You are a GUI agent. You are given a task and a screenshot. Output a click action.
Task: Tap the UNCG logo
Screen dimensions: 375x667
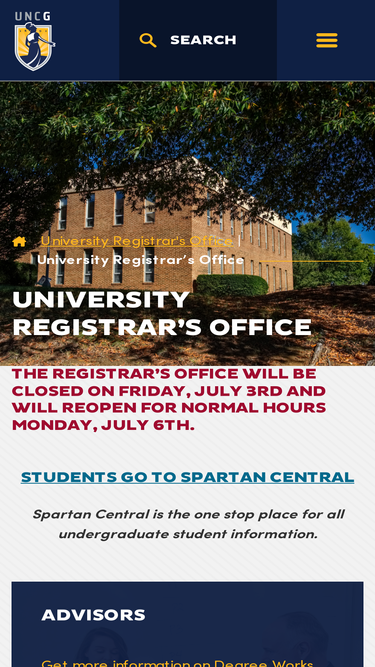coord(34,41)
